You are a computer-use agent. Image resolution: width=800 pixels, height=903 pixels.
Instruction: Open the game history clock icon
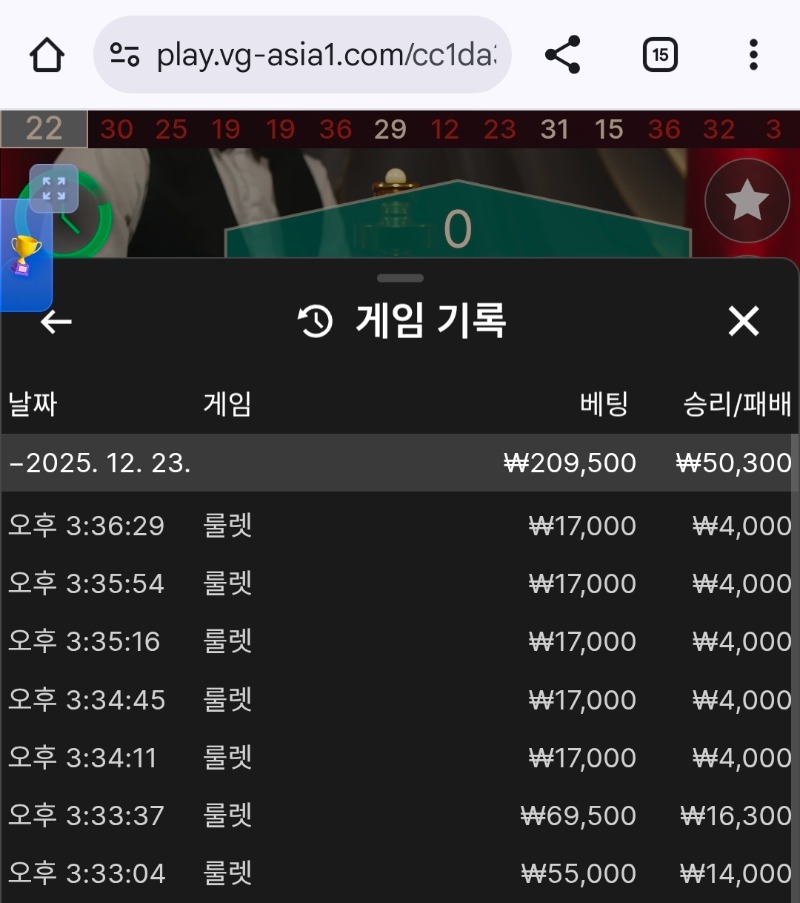[x=315, y=322]
